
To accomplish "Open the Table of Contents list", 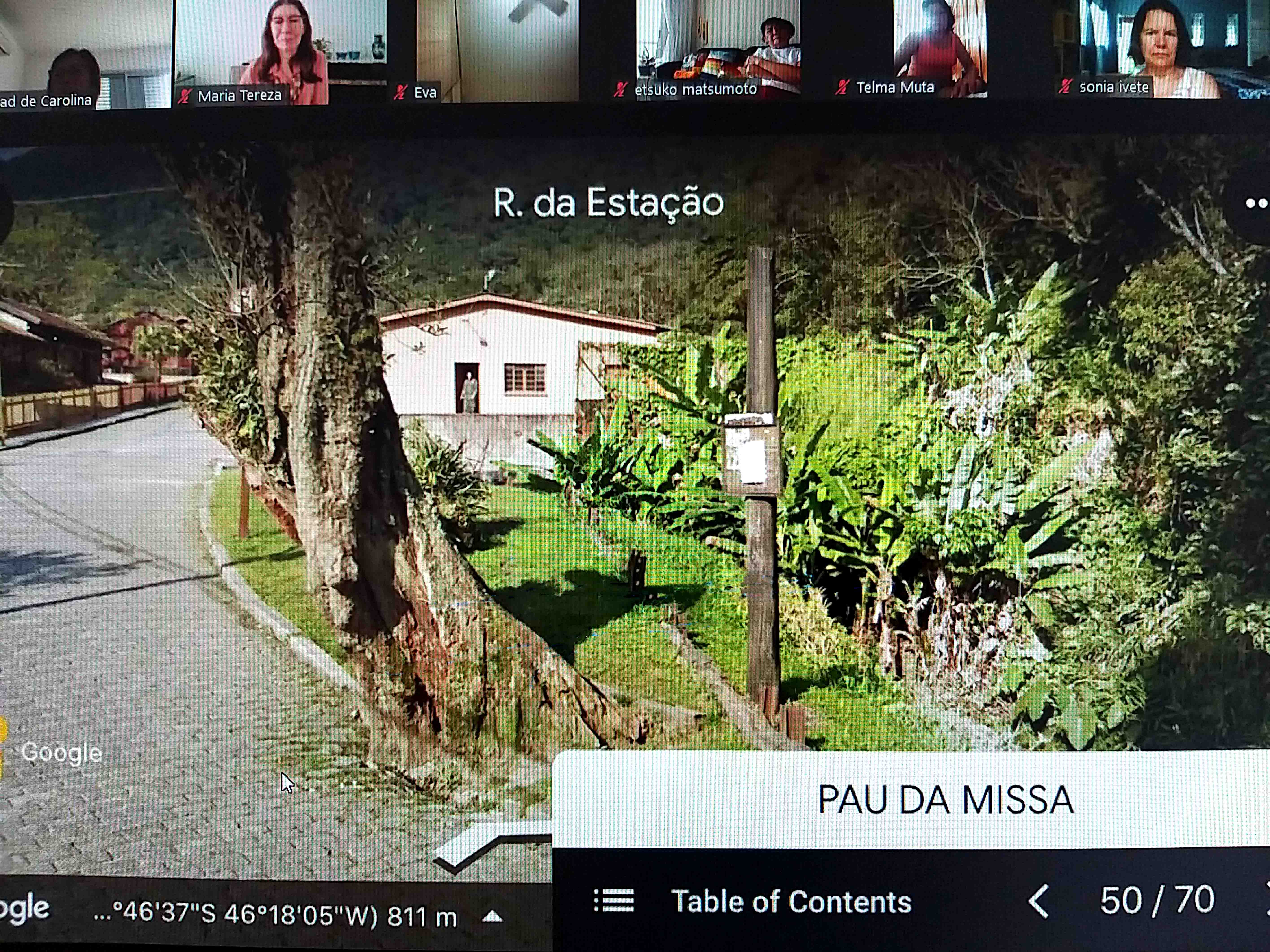I will (x=752, y=901).
